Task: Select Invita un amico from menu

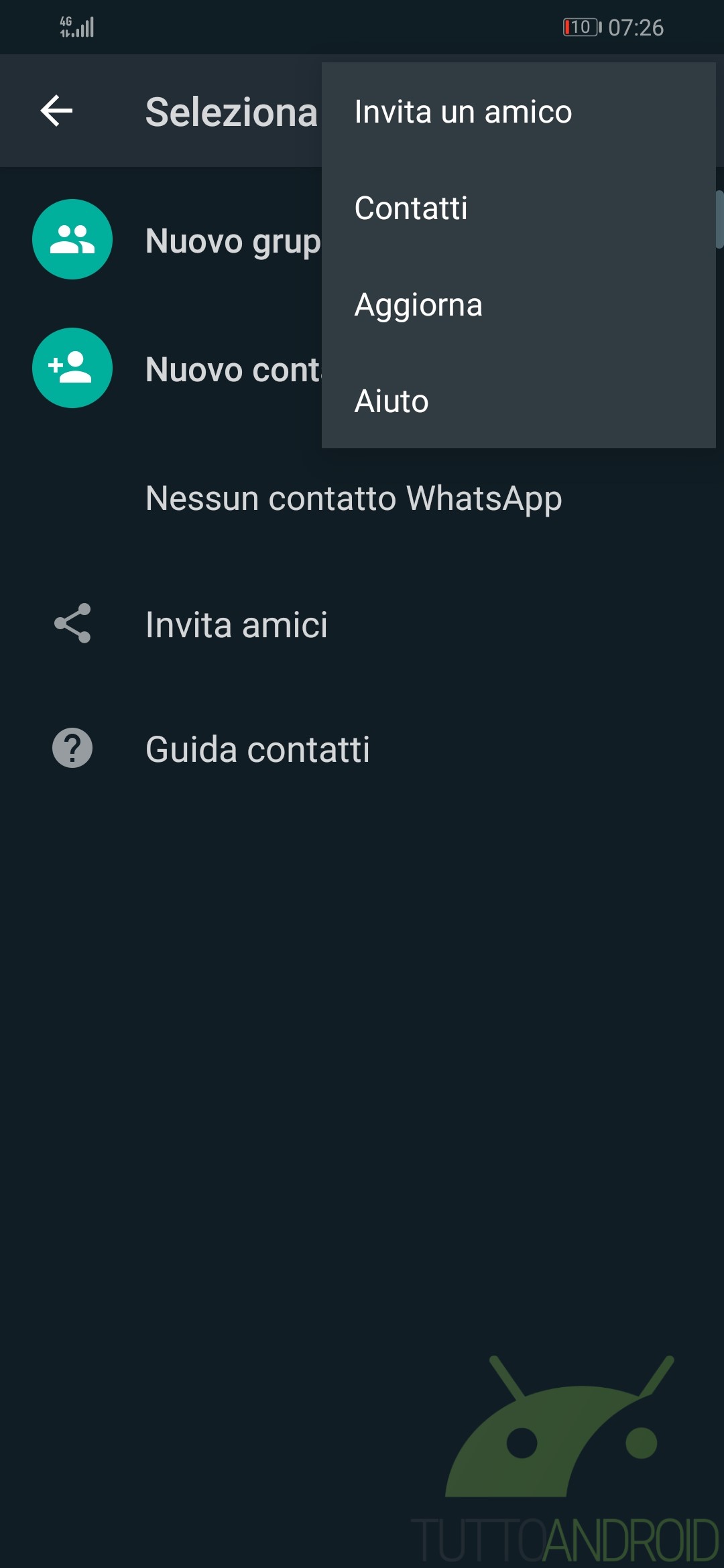Action: click(x=463, y=112)
